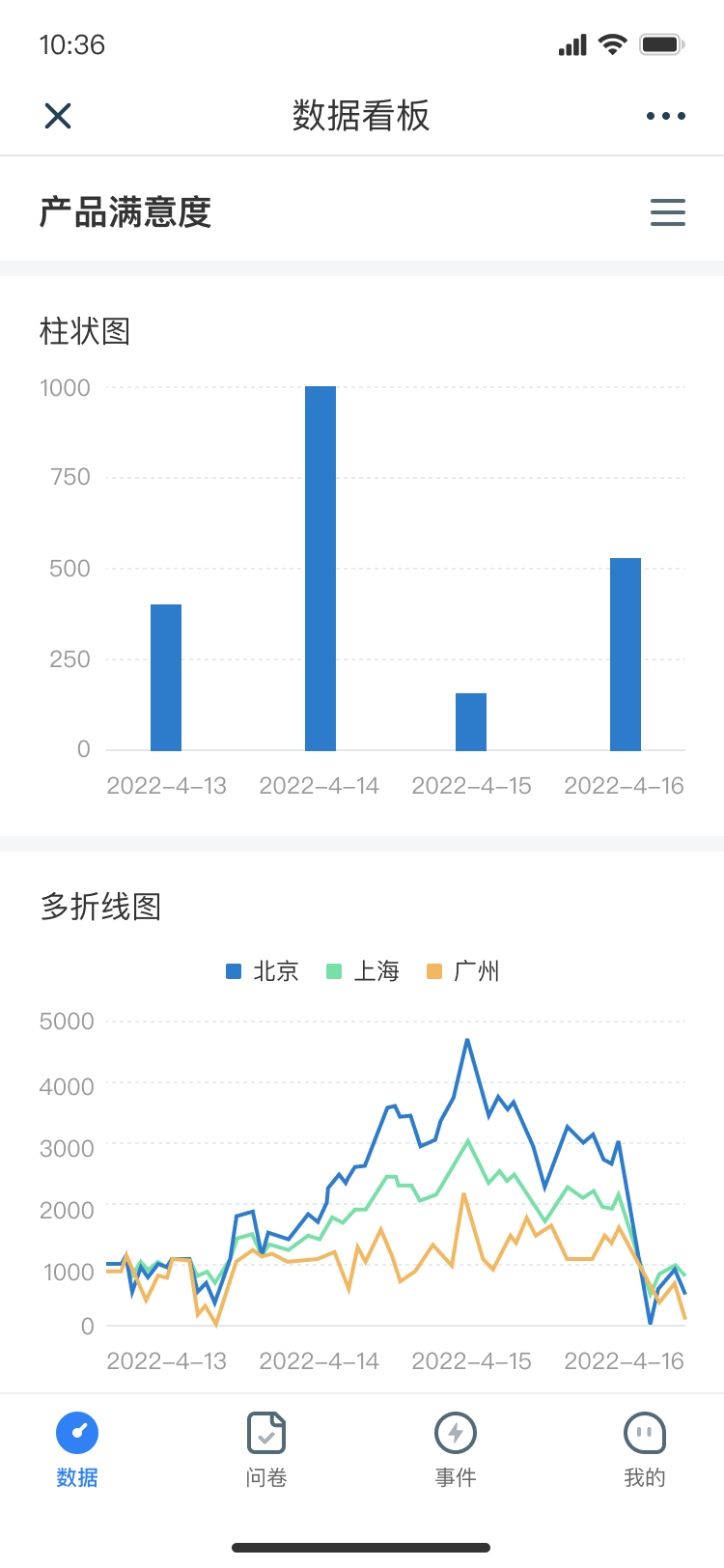
Task: Switch to the 事件 tab
Action: click(x=456, y=1450)
